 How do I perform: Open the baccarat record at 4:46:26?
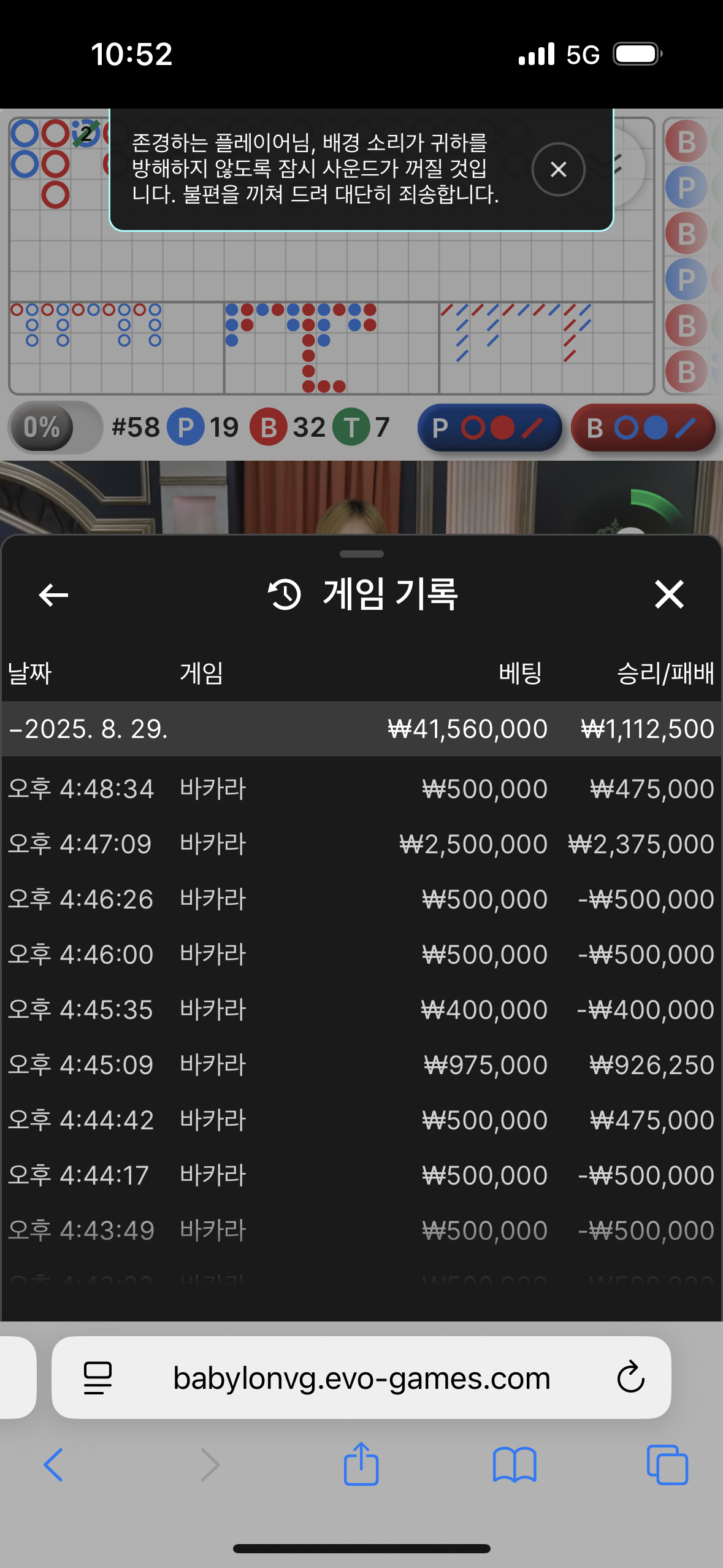361,899
